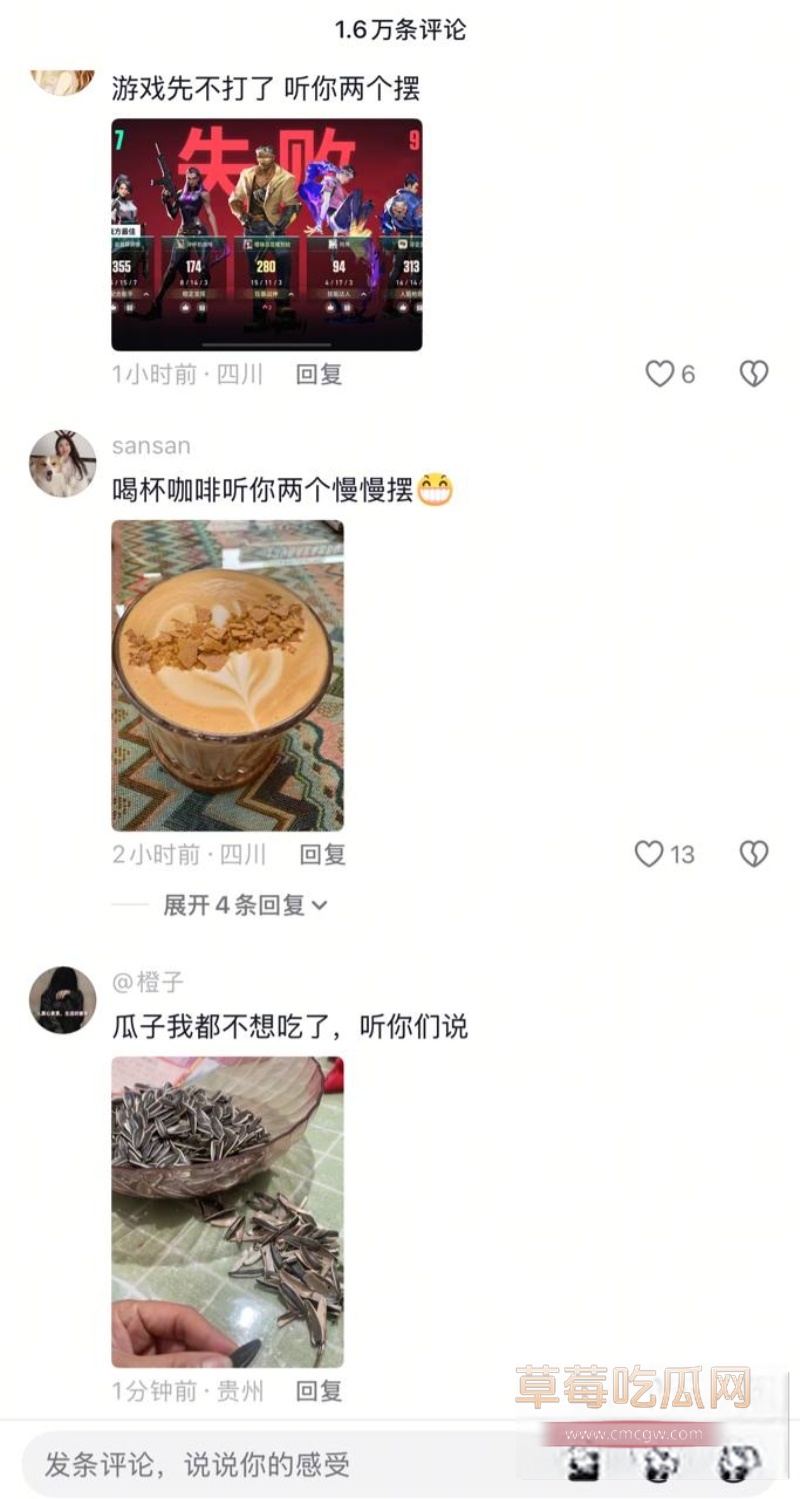Open the game defeat screenshot image

coord(266,234)
